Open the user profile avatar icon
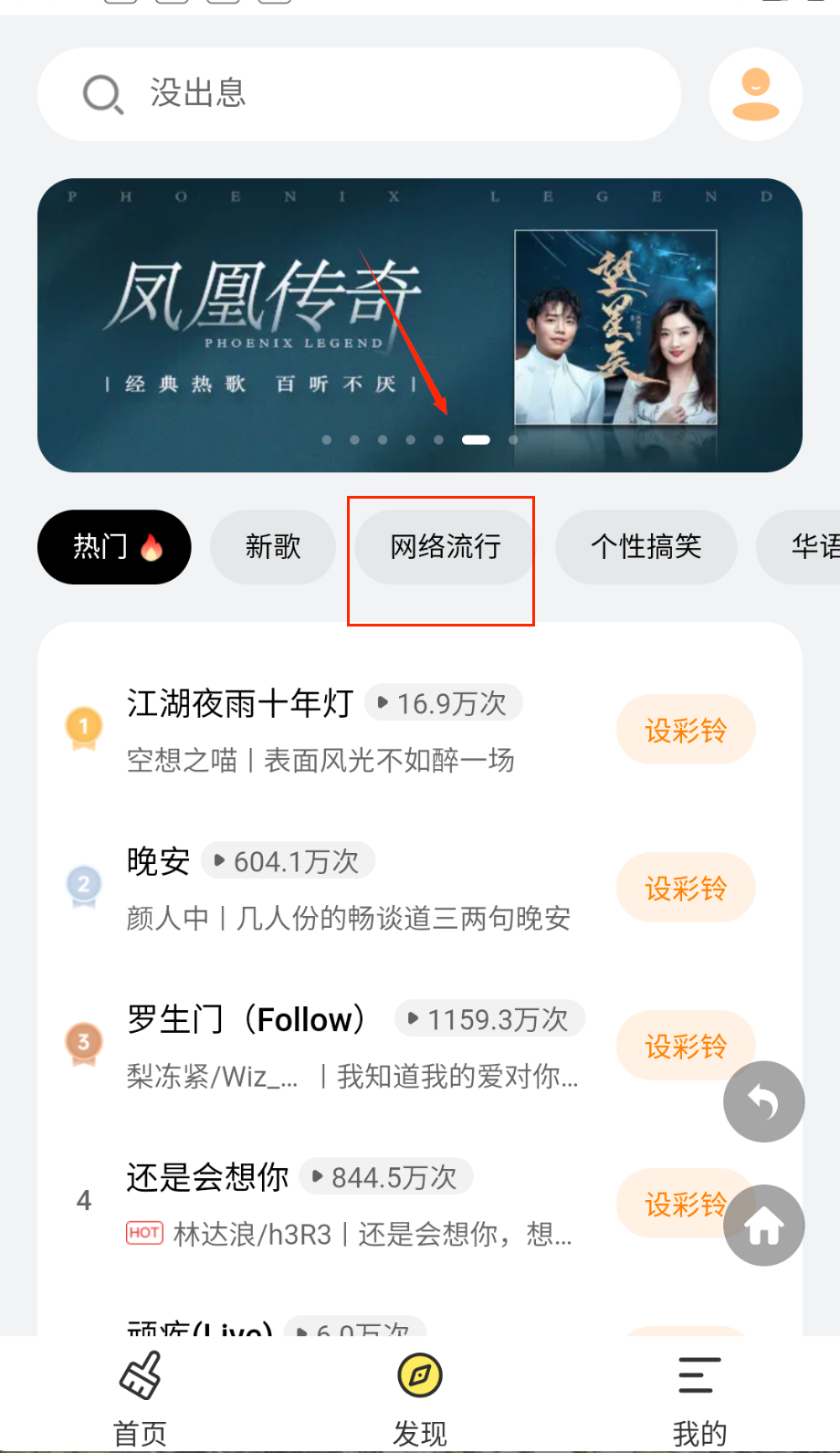Screen dimensions: 840x1453 click(x=755, y=94)
